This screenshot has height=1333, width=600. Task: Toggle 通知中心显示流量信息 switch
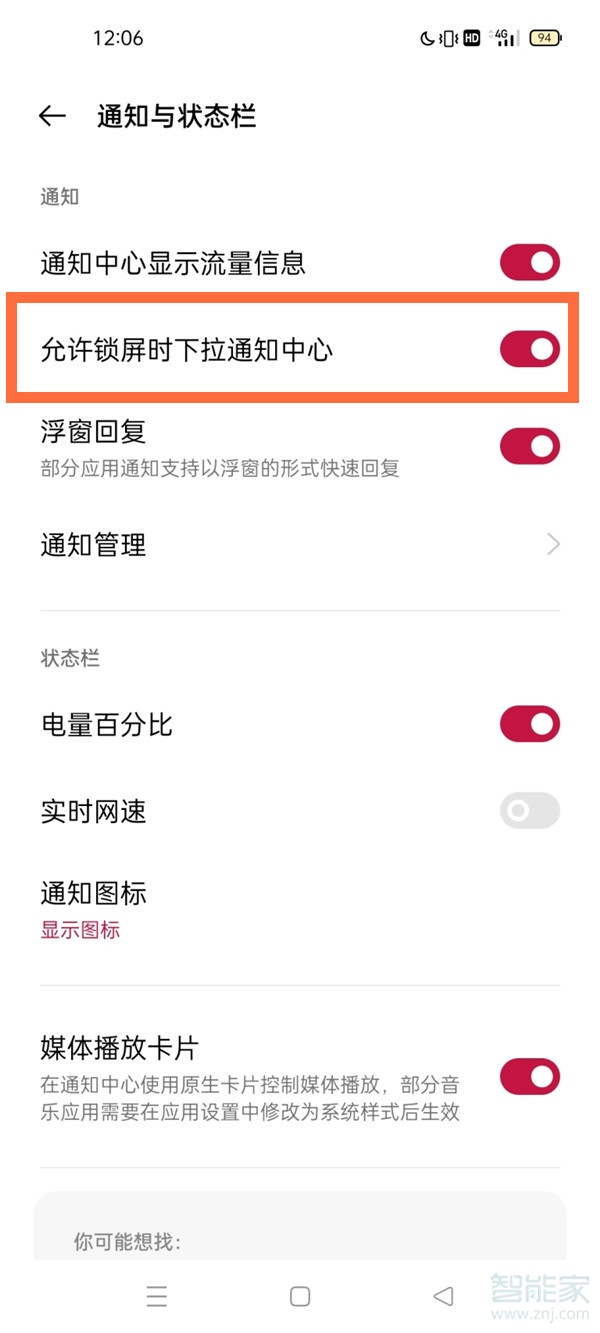pos(529,263)
